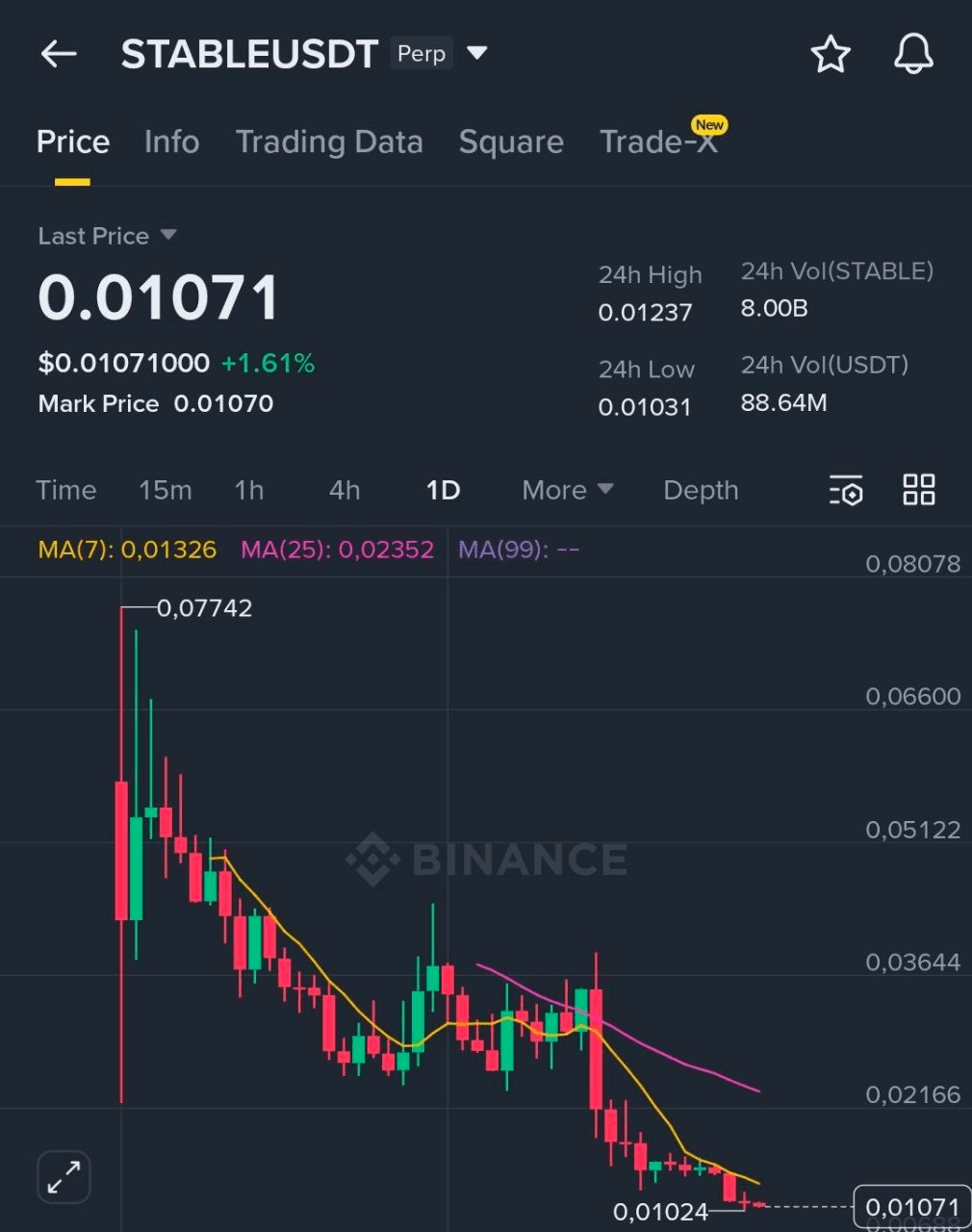The height and width of the screenshot is (1232, 972).
Task: Expand the More intervals dropdown
Action: tap(567, 490)
